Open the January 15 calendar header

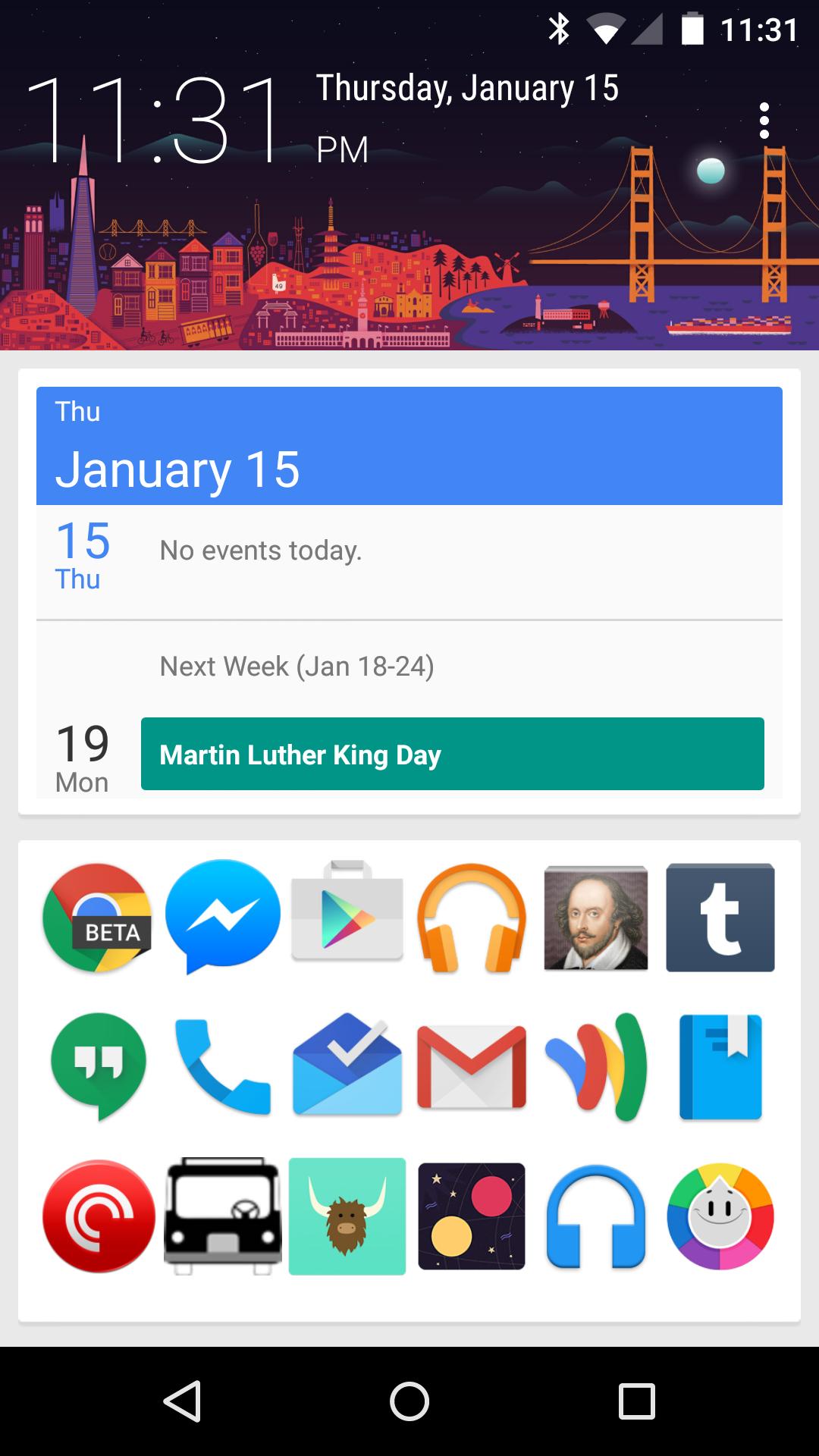[x=409, y=446]
